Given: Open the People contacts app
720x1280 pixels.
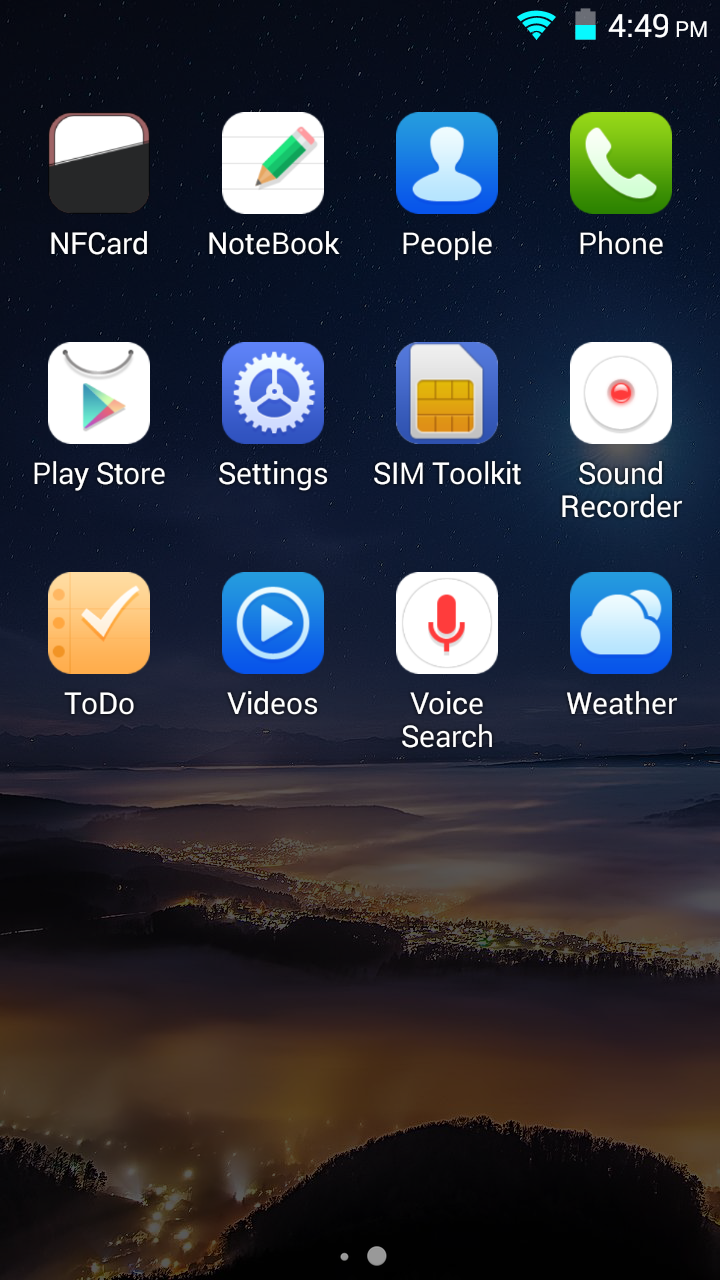Looking at the screenshot, I should click(x=447, y=163).
